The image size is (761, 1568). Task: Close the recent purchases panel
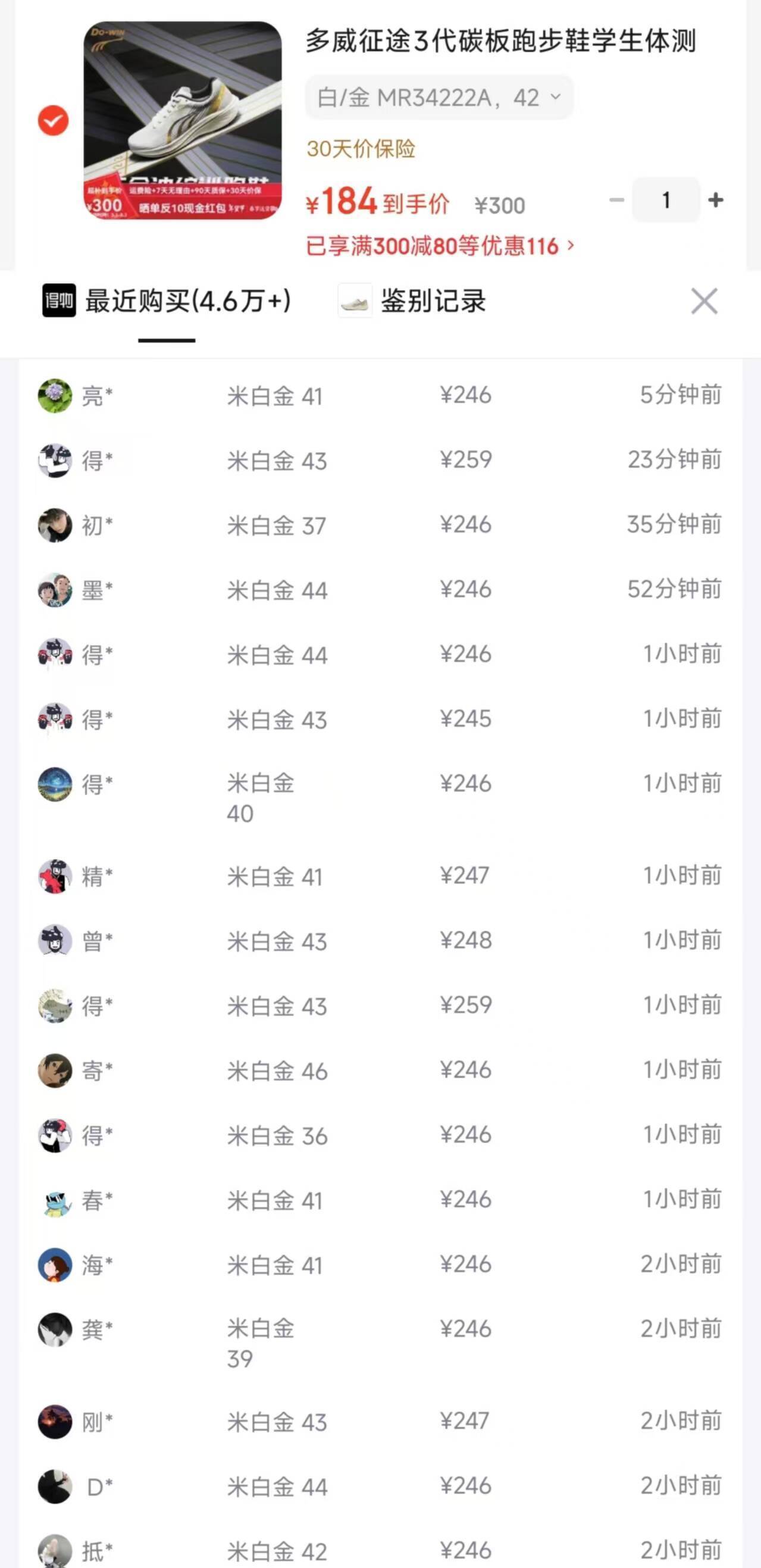click(704, 300)
